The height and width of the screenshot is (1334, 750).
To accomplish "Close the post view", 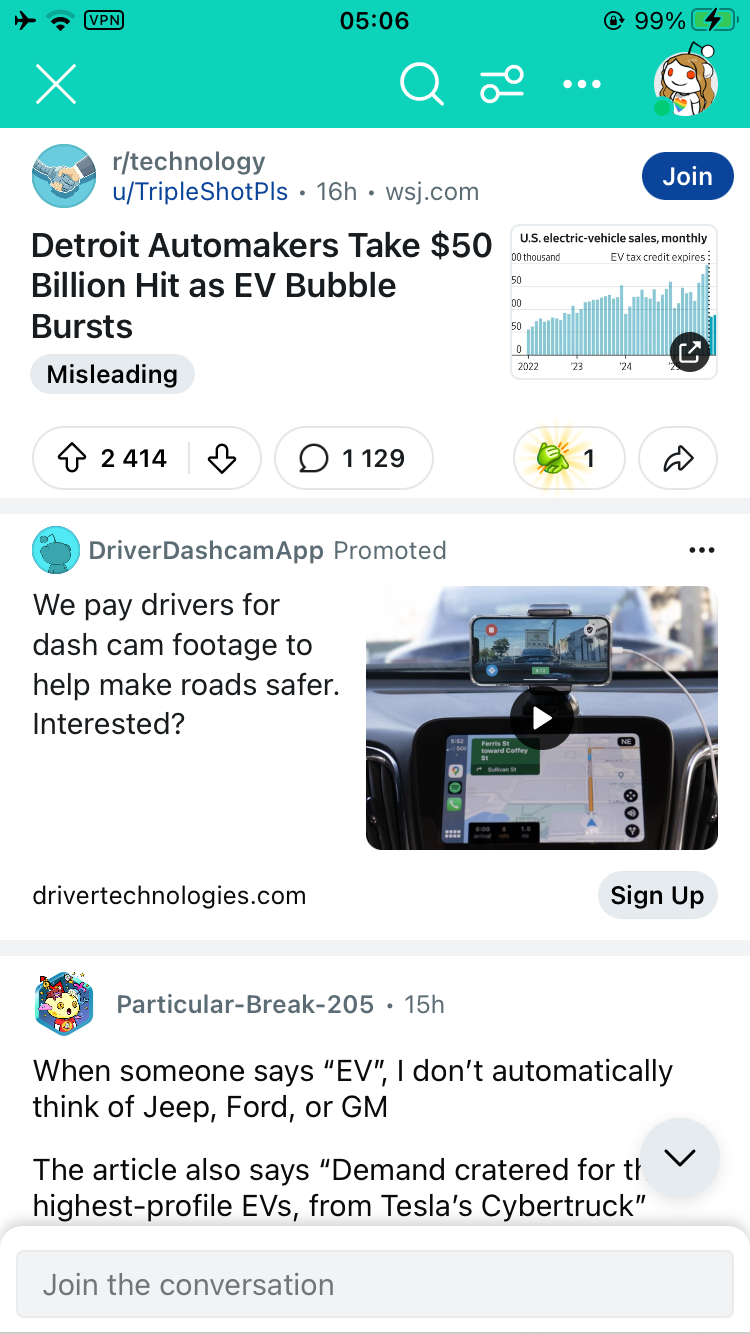I will (x=56, y=84).
